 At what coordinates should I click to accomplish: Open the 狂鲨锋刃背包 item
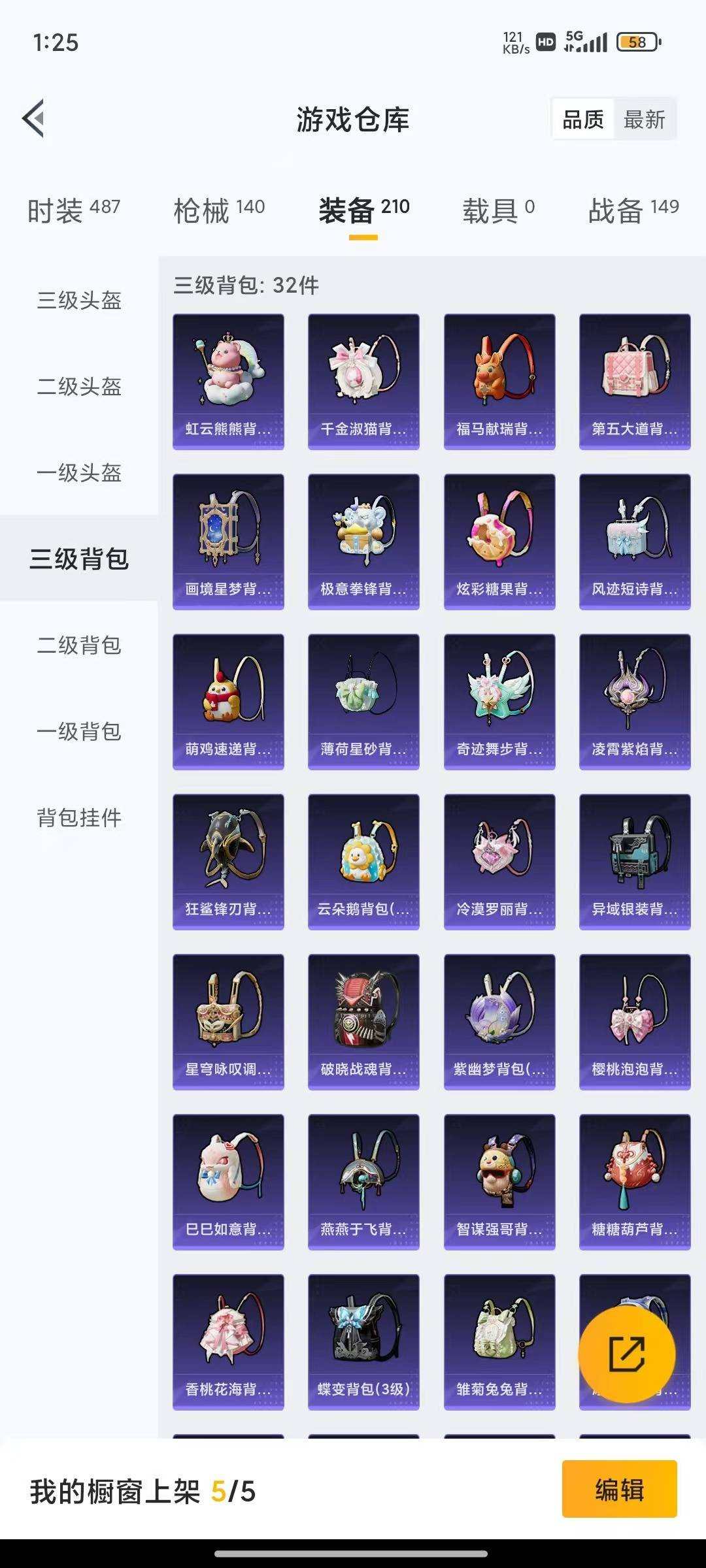[228, 862]
